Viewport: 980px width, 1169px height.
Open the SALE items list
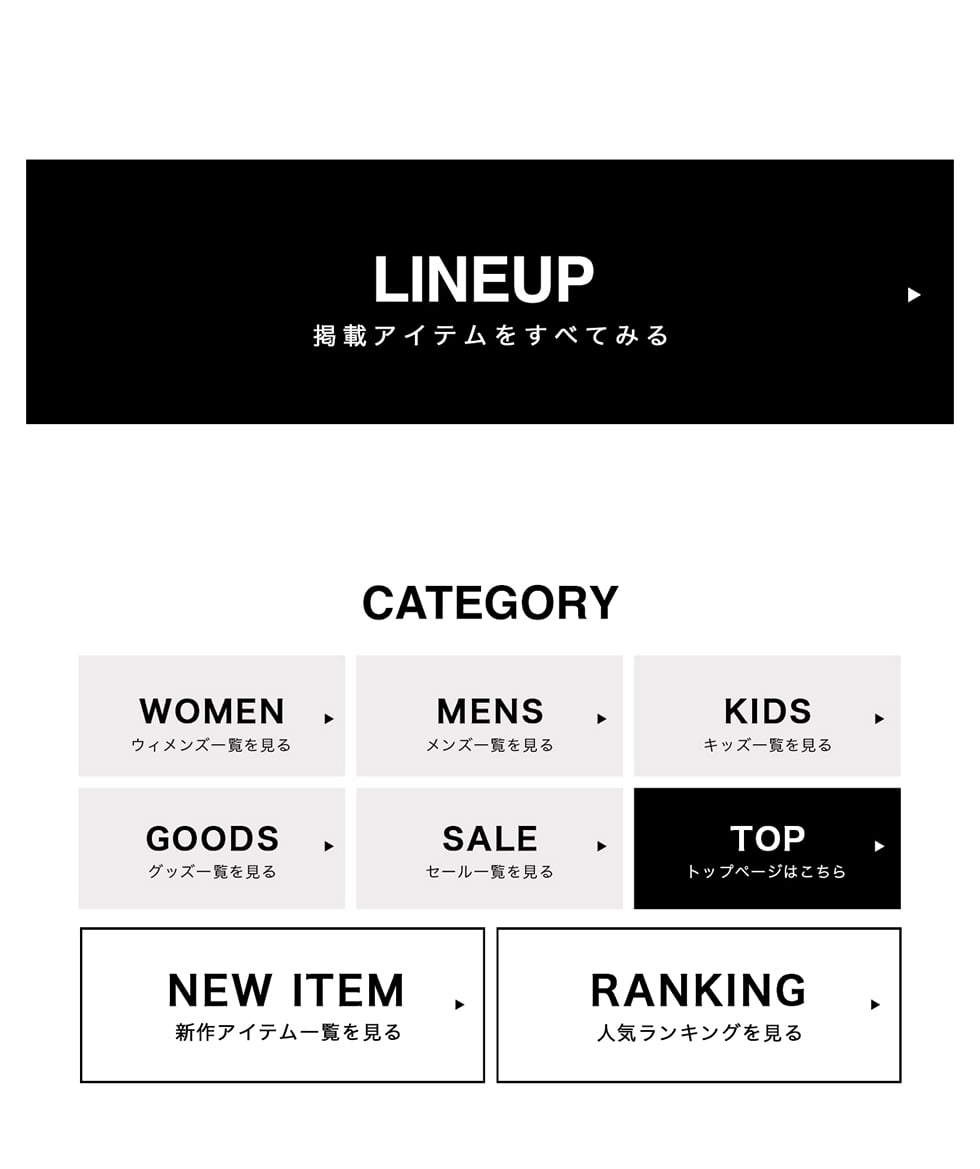489,848
